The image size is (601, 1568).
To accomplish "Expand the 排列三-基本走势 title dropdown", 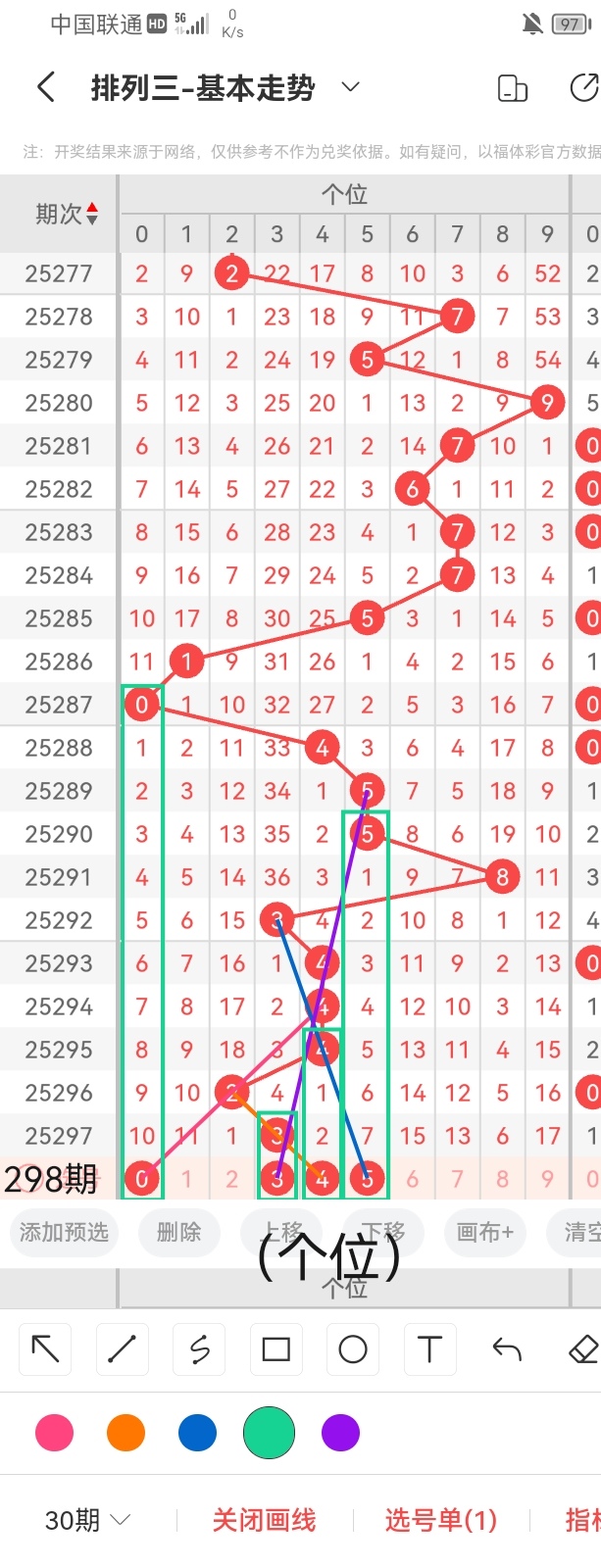I will point(350,88).
